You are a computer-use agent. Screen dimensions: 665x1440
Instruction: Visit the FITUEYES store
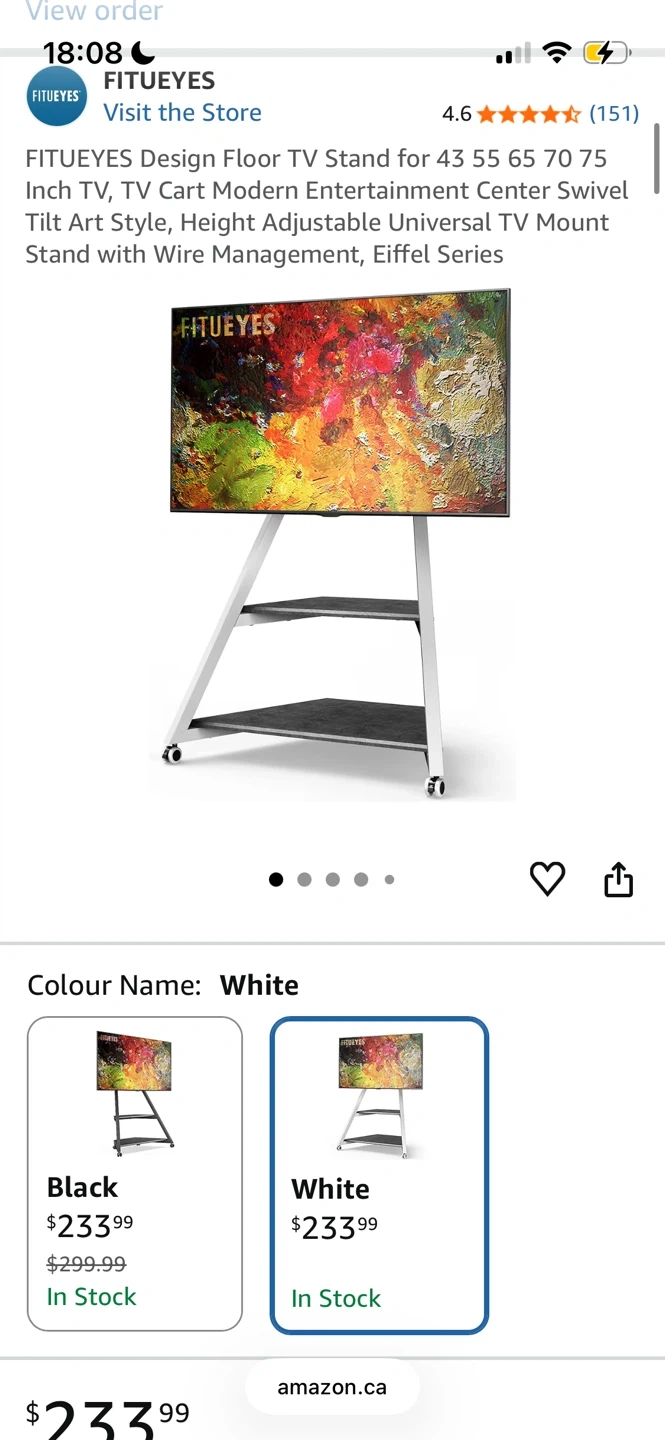tap(182, 113)
